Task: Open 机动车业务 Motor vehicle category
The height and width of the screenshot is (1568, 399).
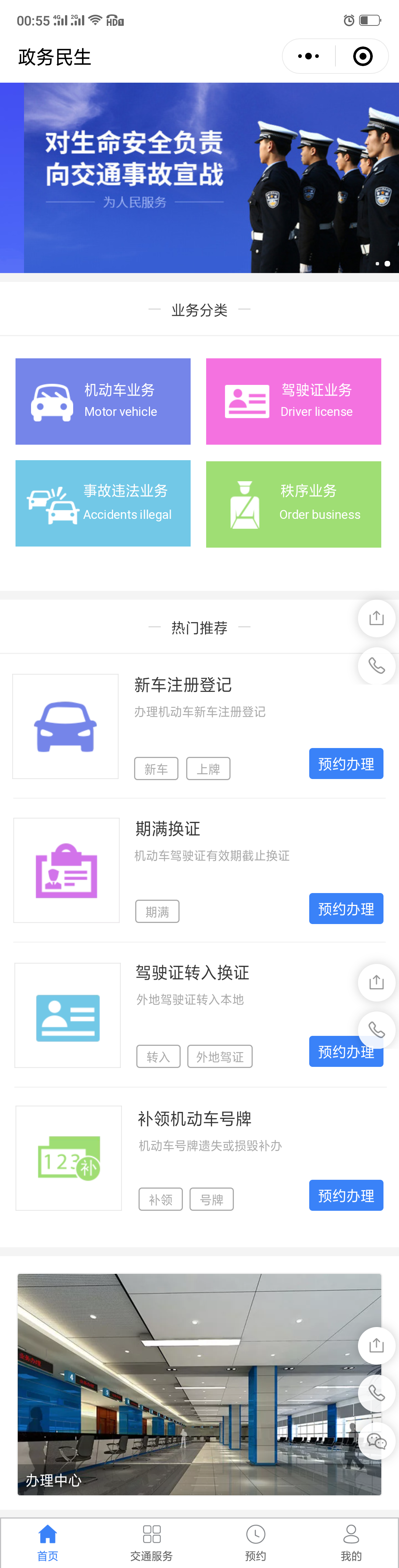Action: point(103,401)
